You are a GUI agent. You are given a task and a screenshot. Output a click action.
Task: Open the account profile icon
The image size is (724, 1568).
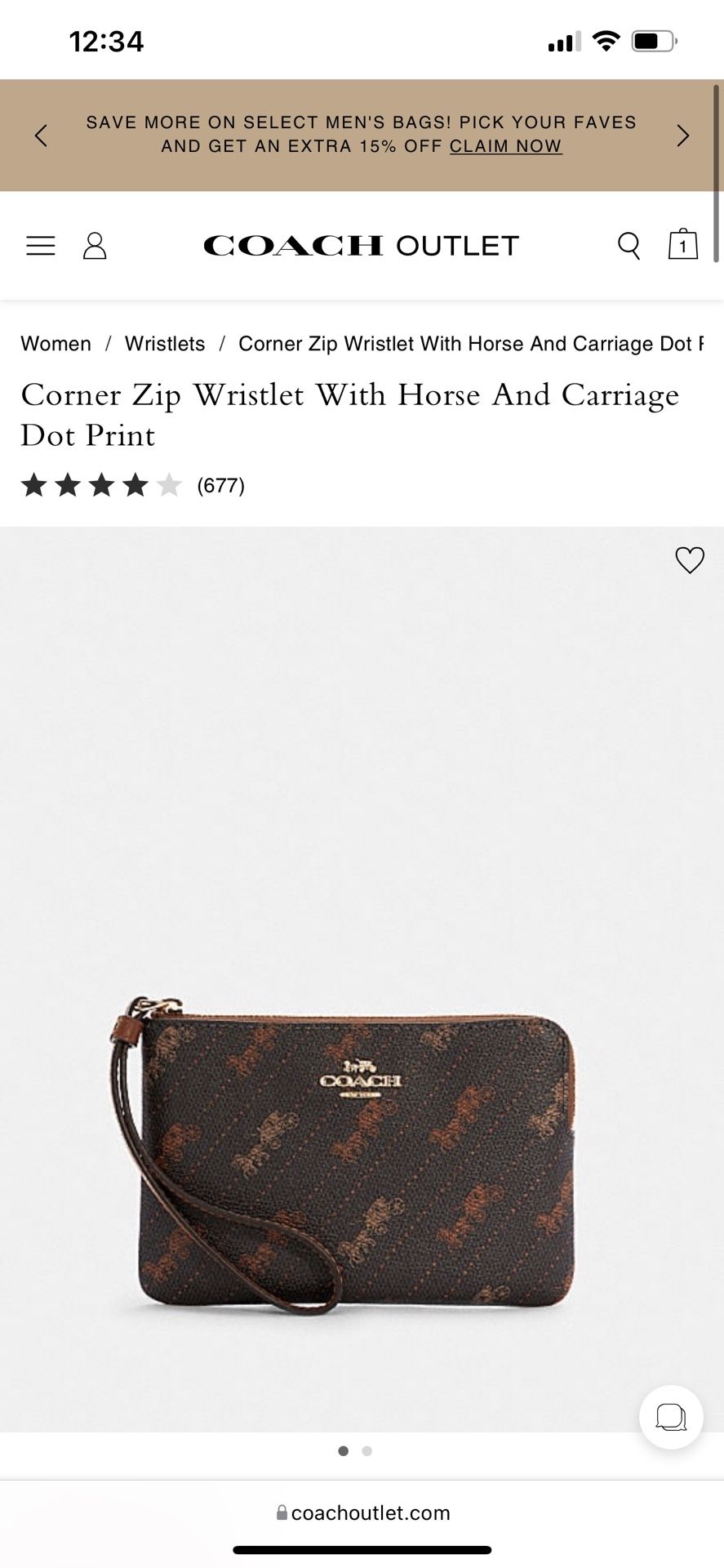point(95,246)
